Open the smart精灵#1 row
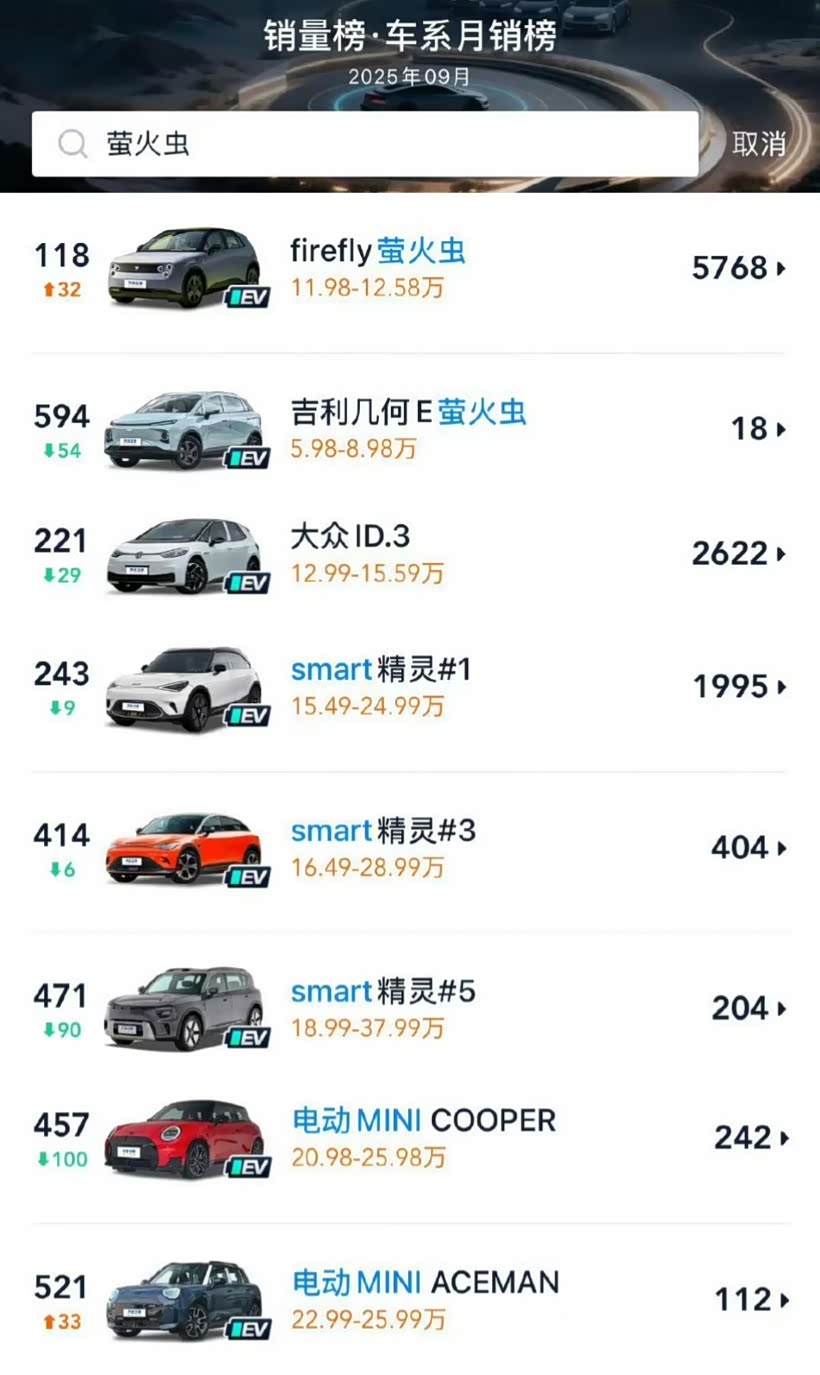Image resolution: width=820 pixels, height=1375 pixels. point(410,687)
